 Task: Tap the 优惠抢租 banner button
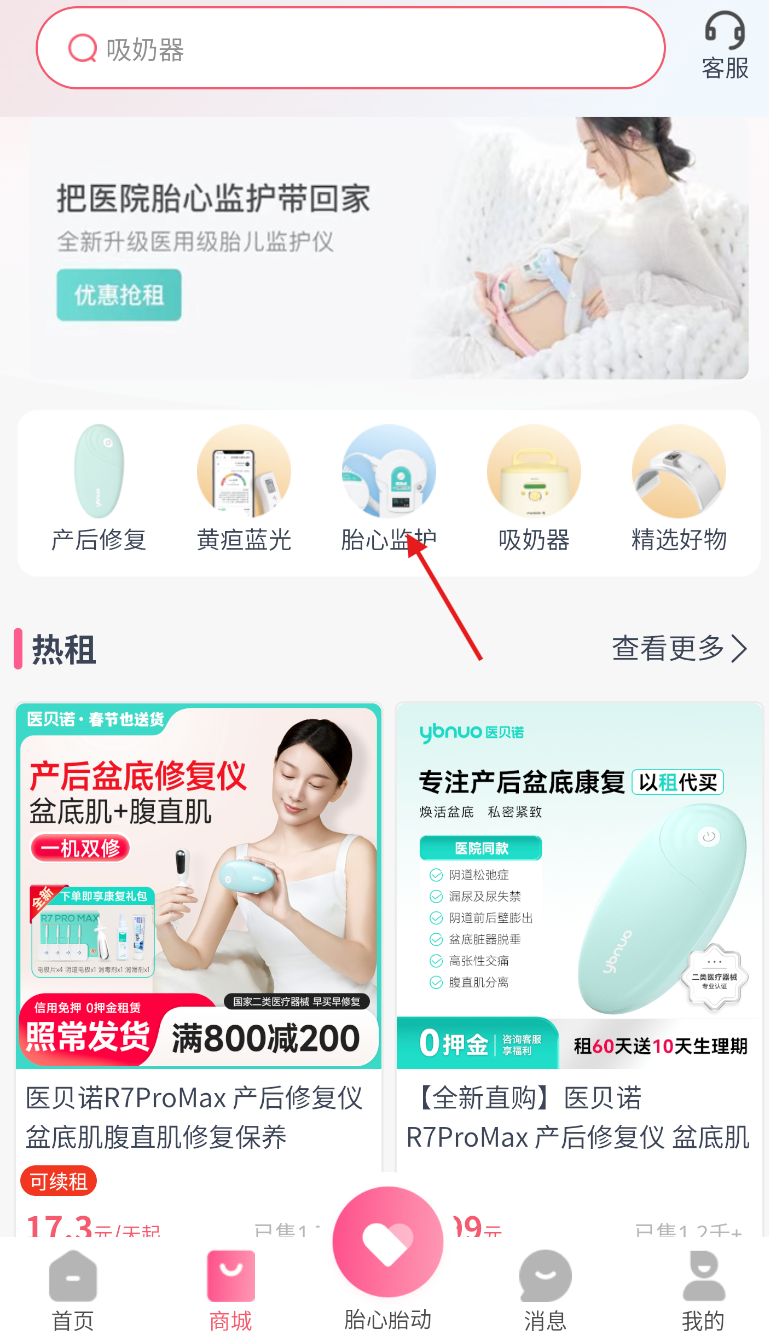[x=119, y=295]
